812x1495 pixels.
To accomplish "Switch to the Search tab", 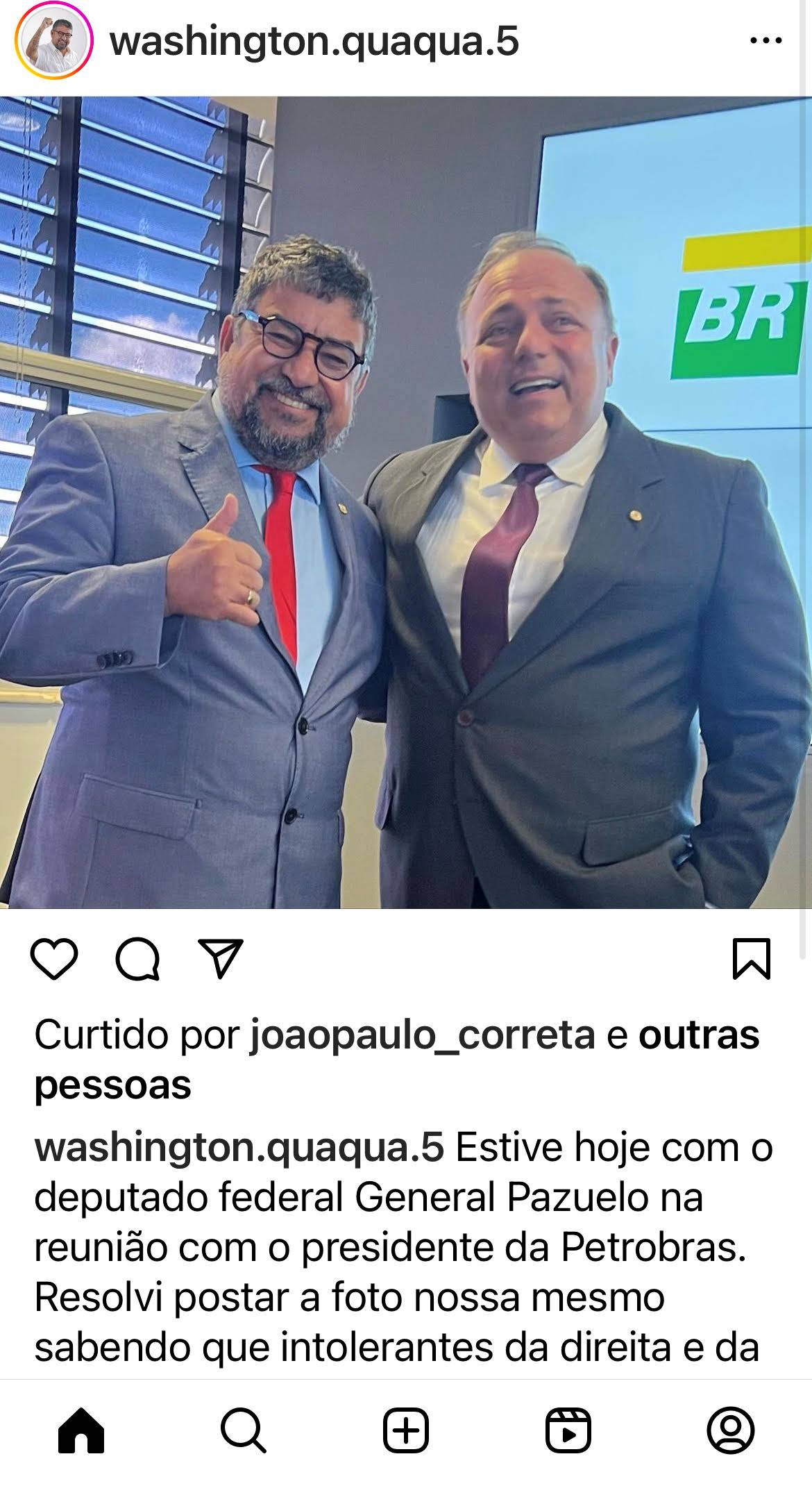I will 243,1430.
